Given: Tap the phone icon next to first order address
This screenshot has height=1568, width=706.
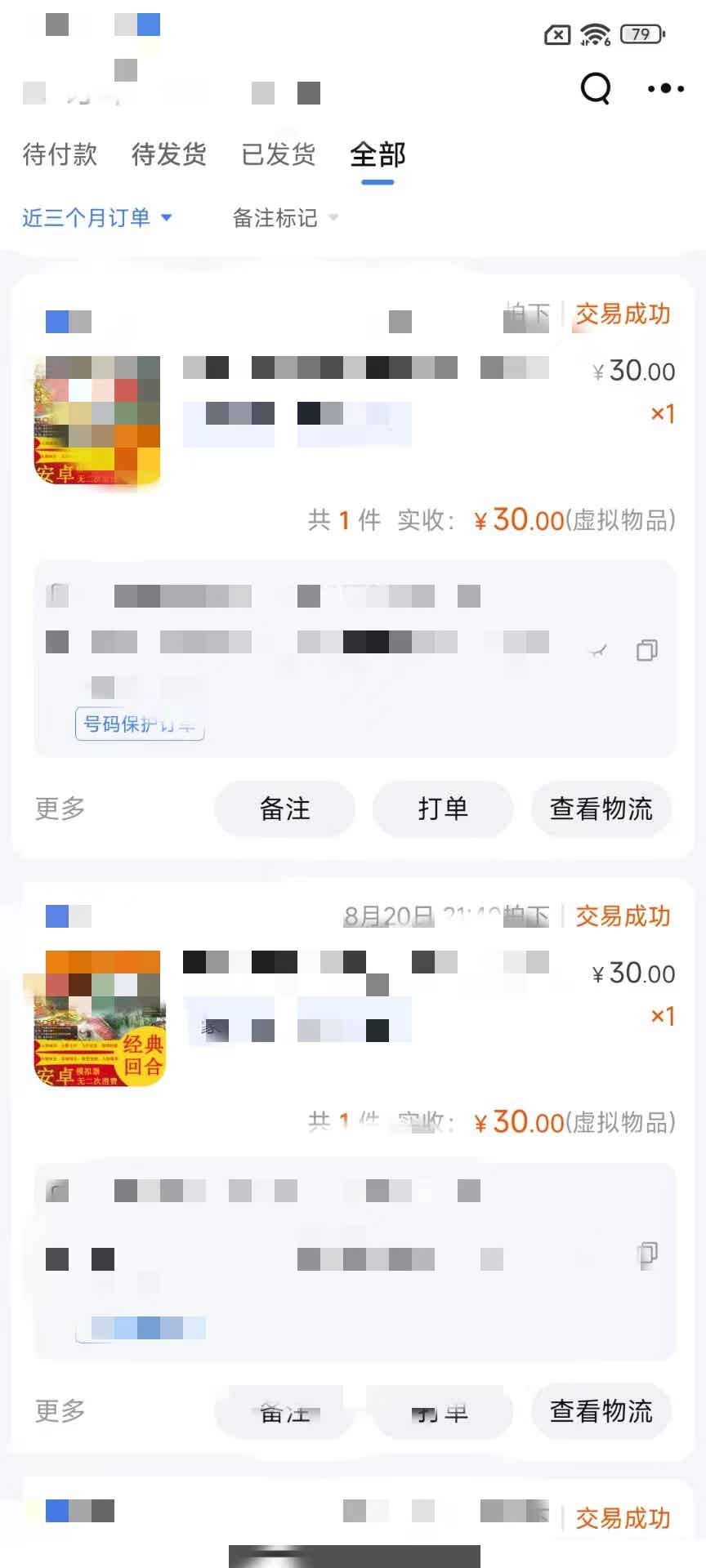Looking at the screenshot, I should click(x=597, y=651).
